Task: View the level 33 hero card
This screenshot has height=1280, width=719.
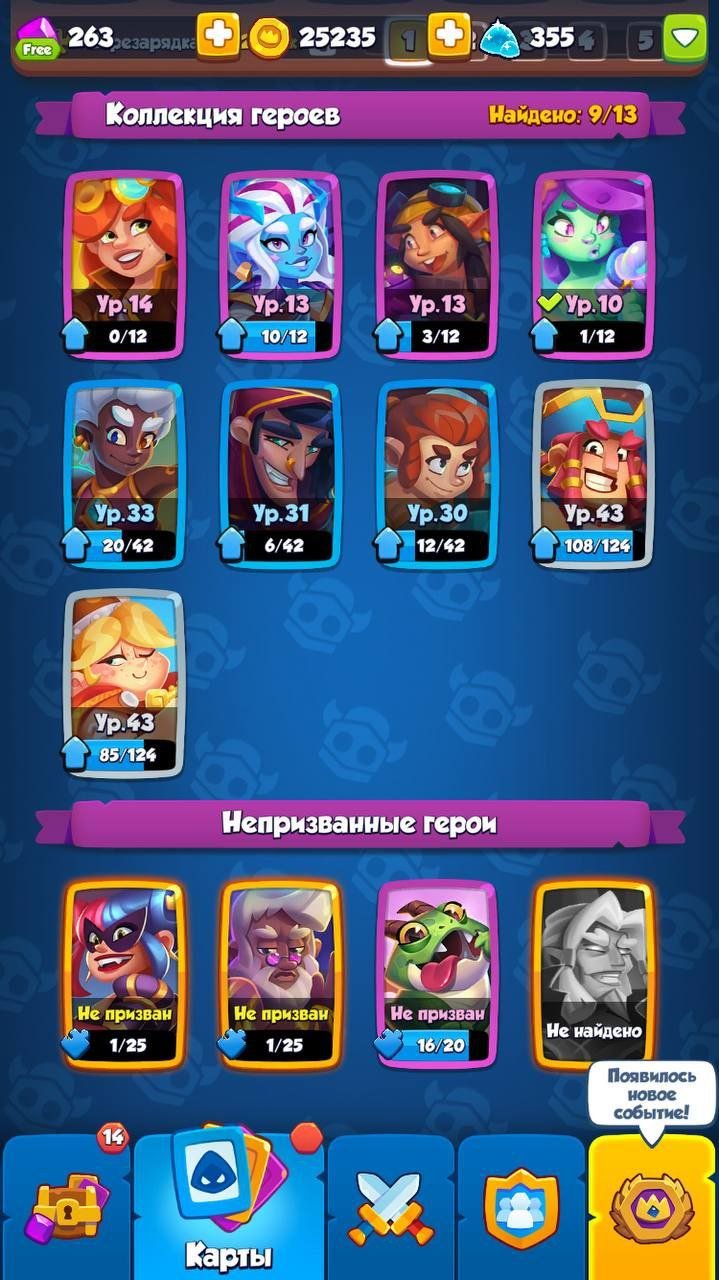Action: tap(125, 475)
